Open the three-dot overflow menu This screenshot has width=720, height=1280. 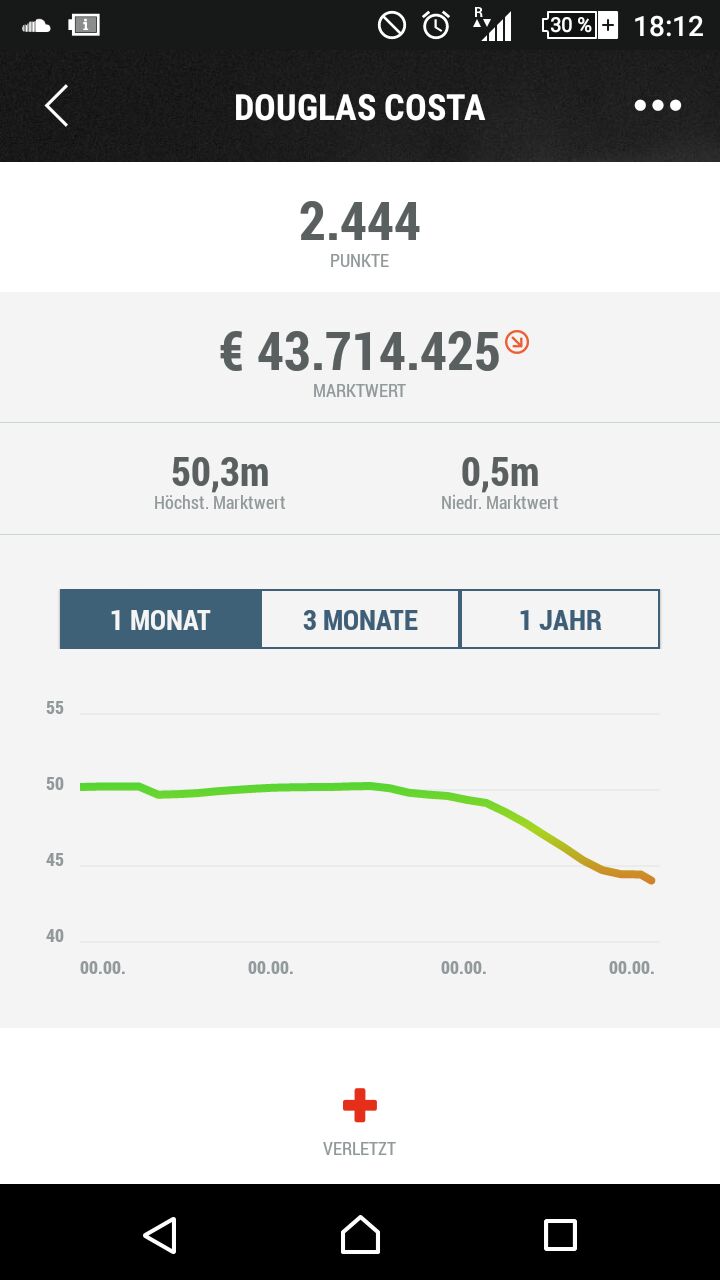click(x=657, y=106)
